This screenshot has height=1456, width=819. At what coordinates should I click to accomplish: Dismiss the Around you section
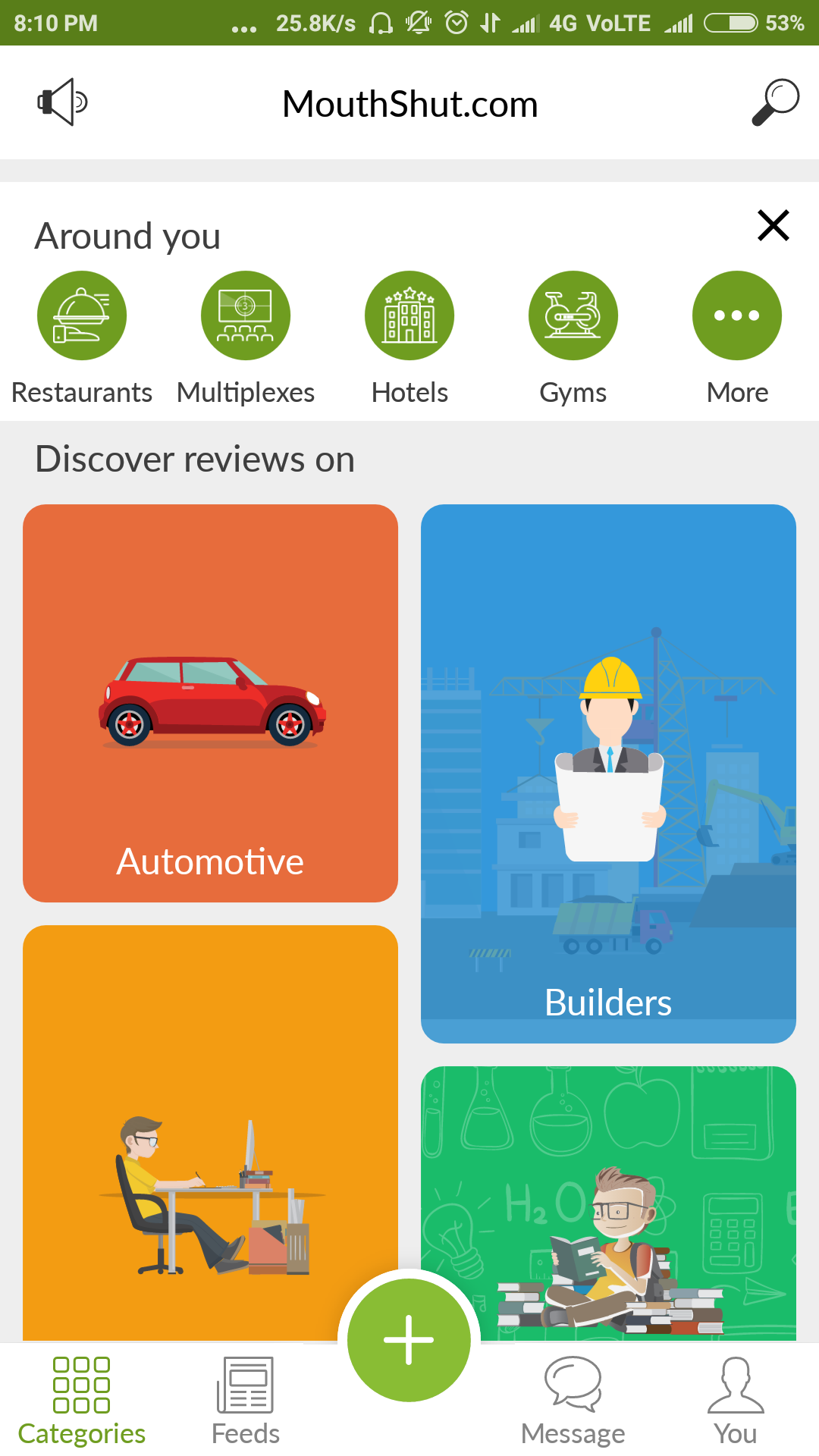coord(773,225)
